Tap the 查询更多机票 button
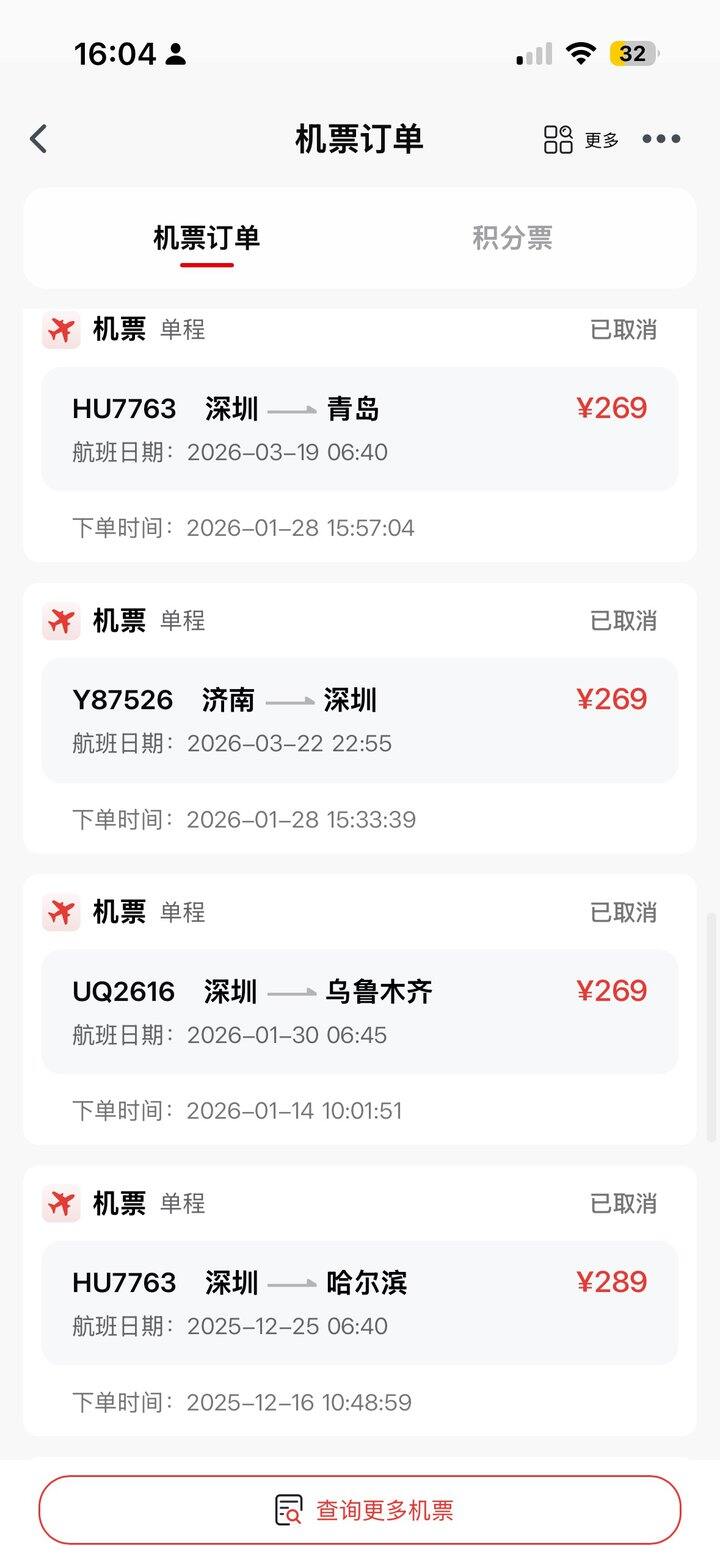The image size is (720, 1560). [x=360, y=1510]
